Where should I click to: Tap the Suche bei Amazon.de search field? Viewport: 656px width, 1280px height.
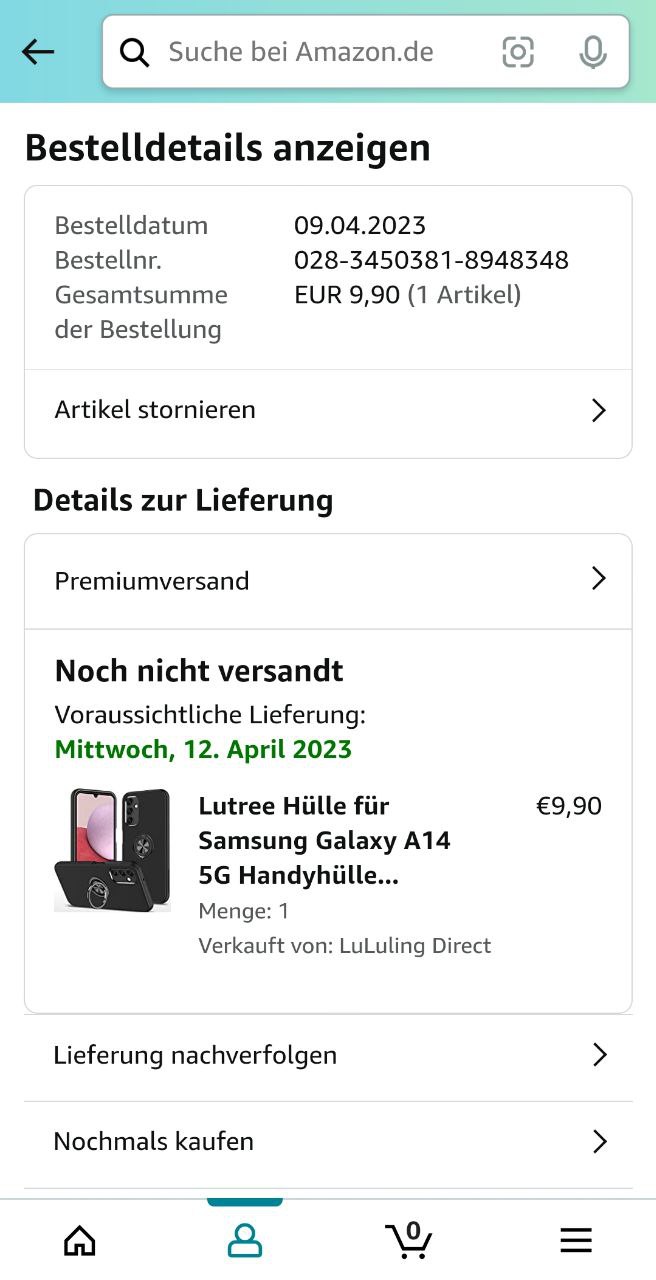coord(300,52)
